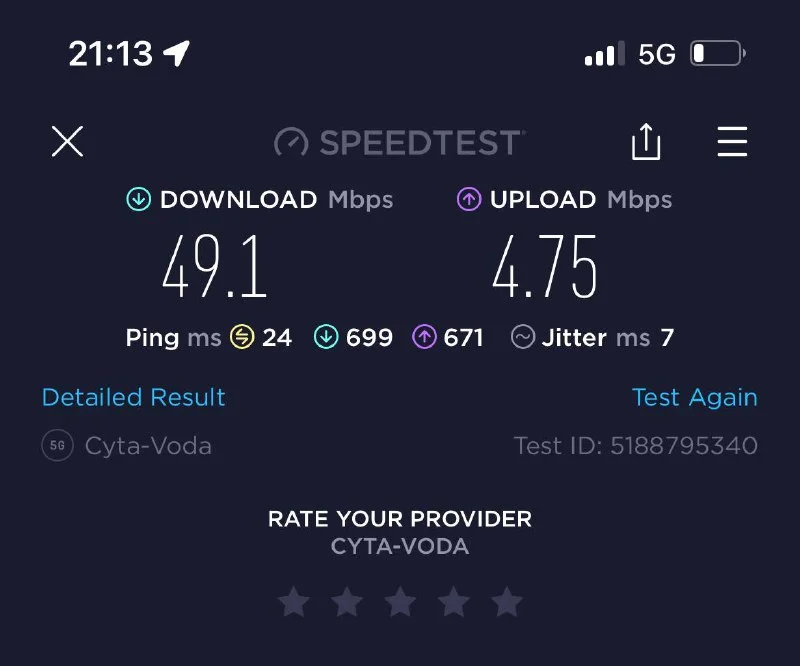Rate Cyta-Voda four stars
Viewport: 800px width, 666px height.
point(454,602)
